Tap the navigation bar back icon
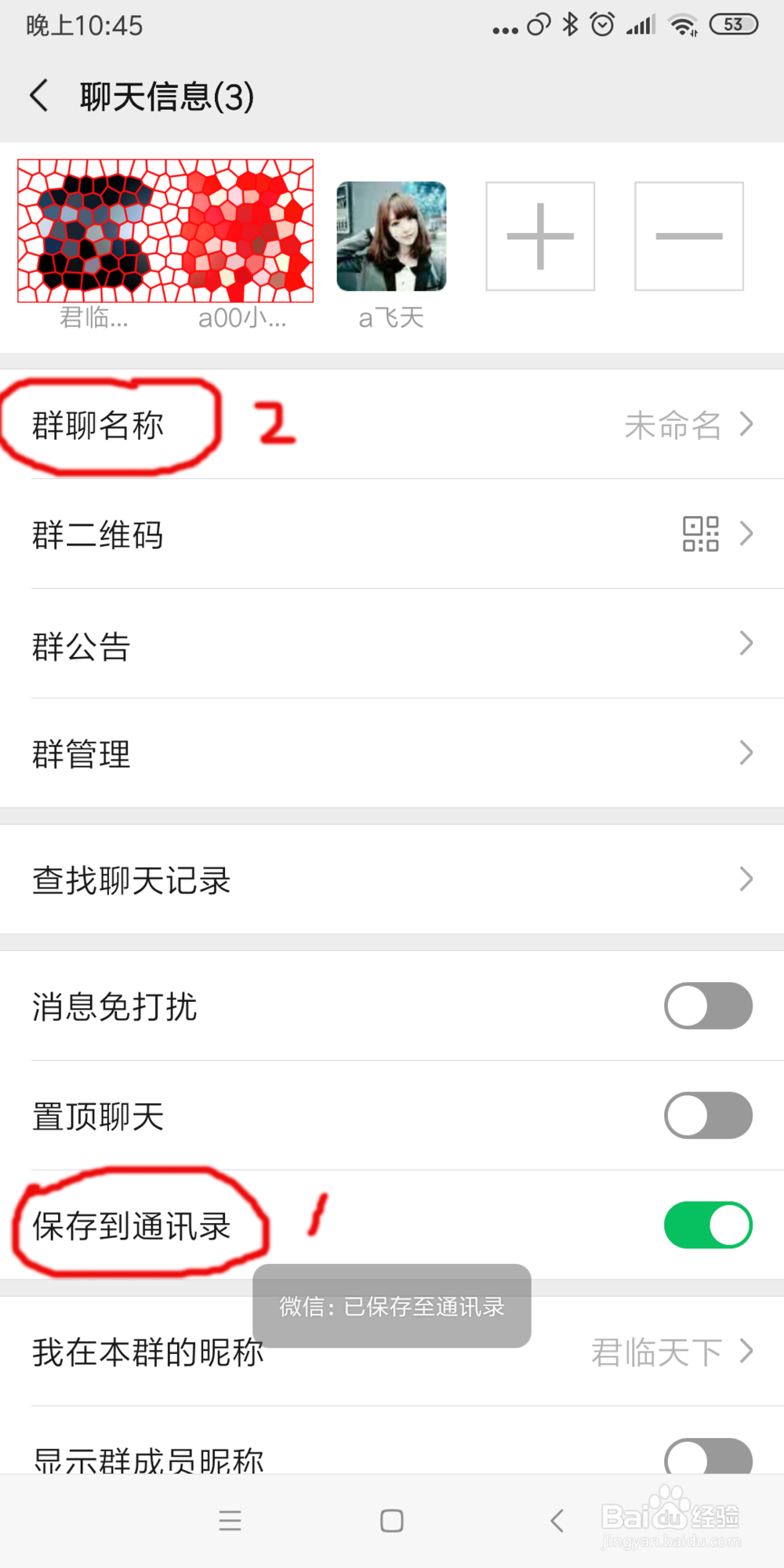The image size is (784, 1568). tap(557, 1521)
